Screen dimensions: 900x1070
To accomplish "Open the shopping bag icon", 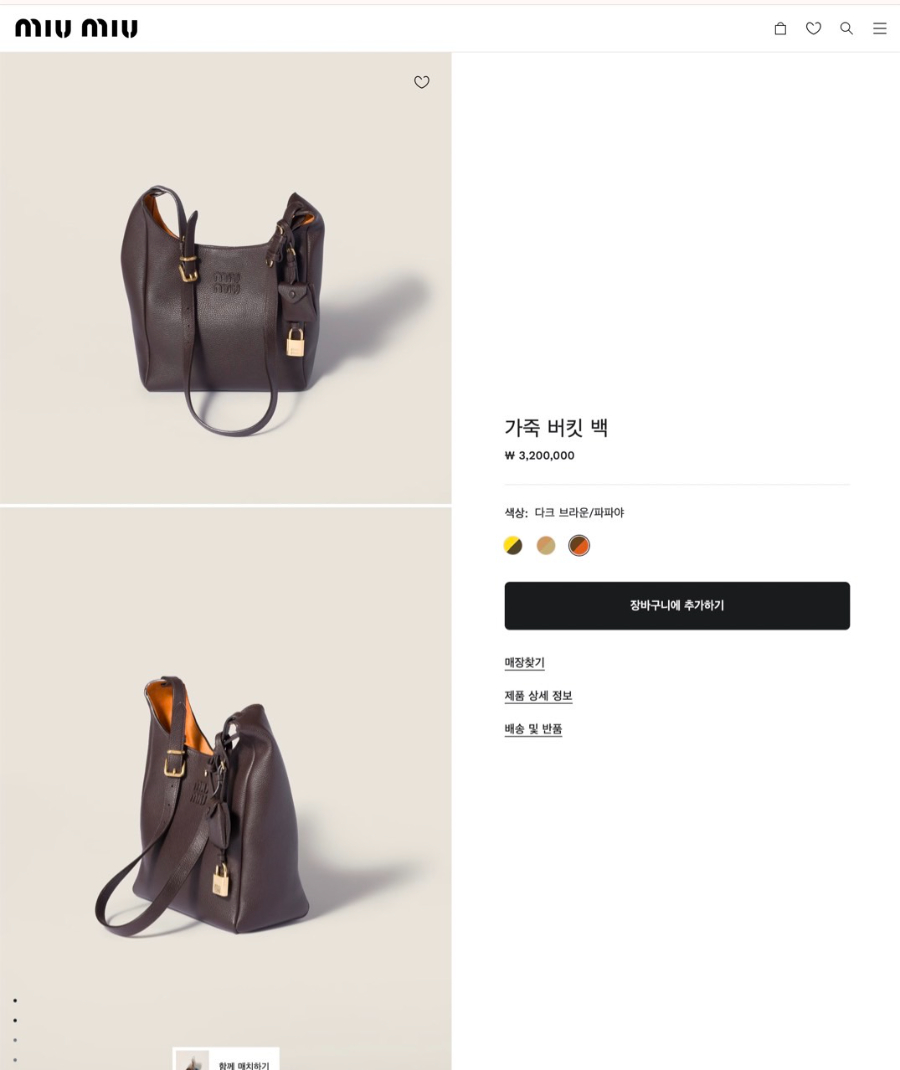I will (780, 28).
